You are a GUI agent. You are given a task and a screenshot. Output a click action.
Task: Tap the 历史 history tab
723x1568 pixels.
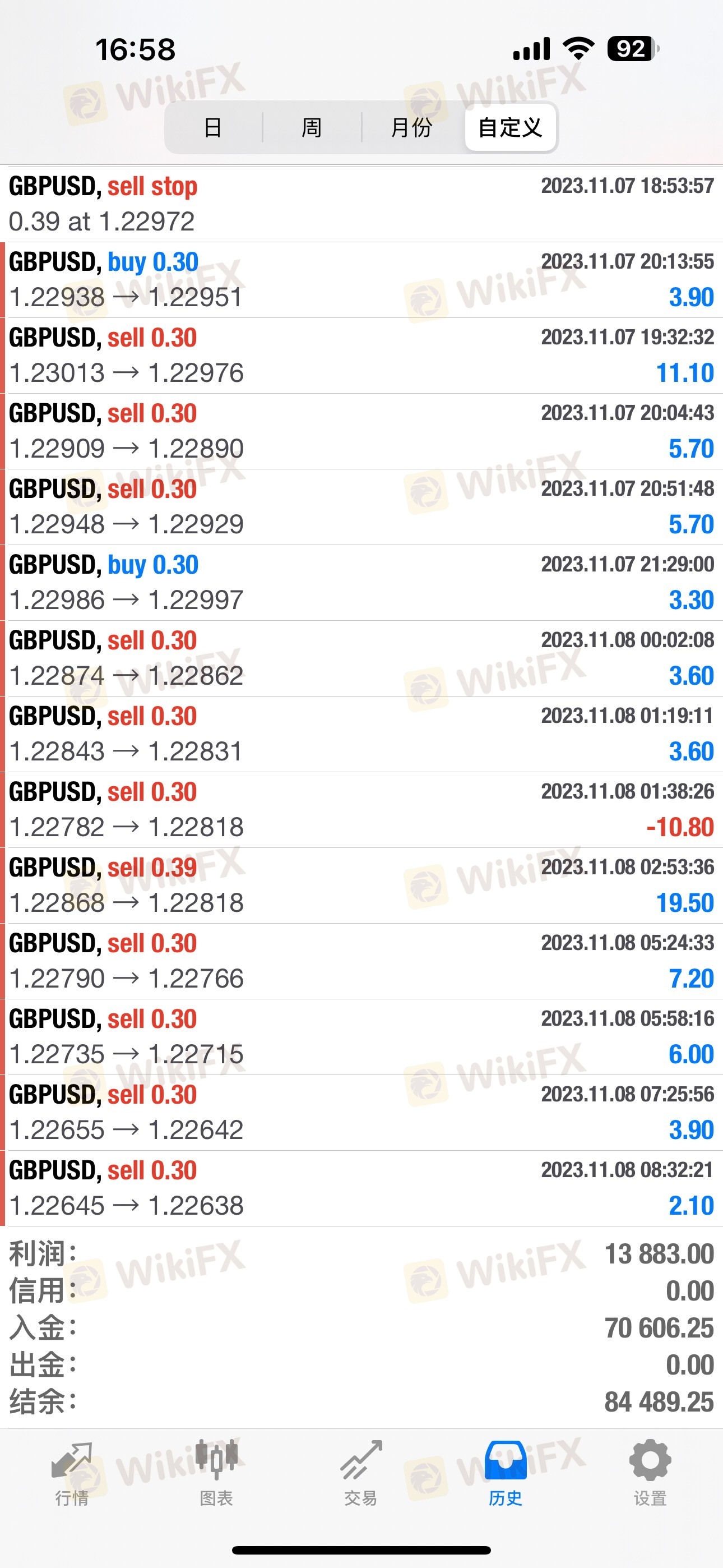(505, 1472)
